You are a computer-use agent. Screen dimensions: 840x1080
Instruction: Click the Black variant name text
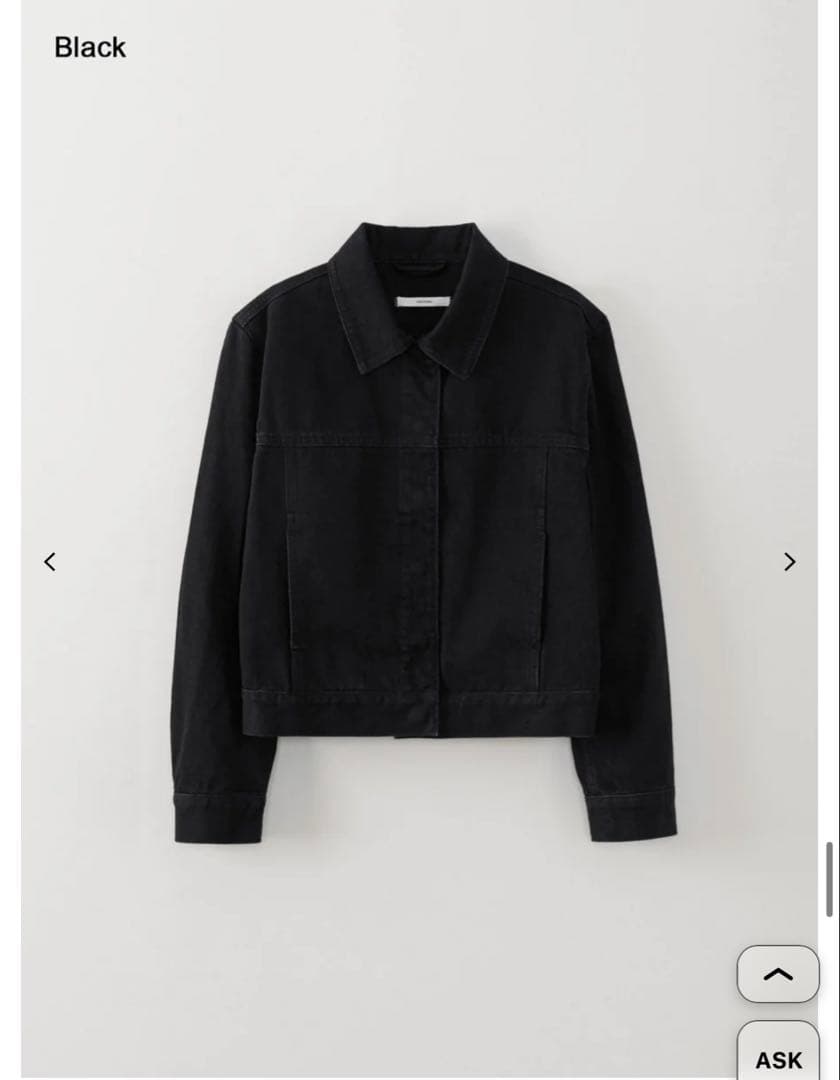point(88,47)
